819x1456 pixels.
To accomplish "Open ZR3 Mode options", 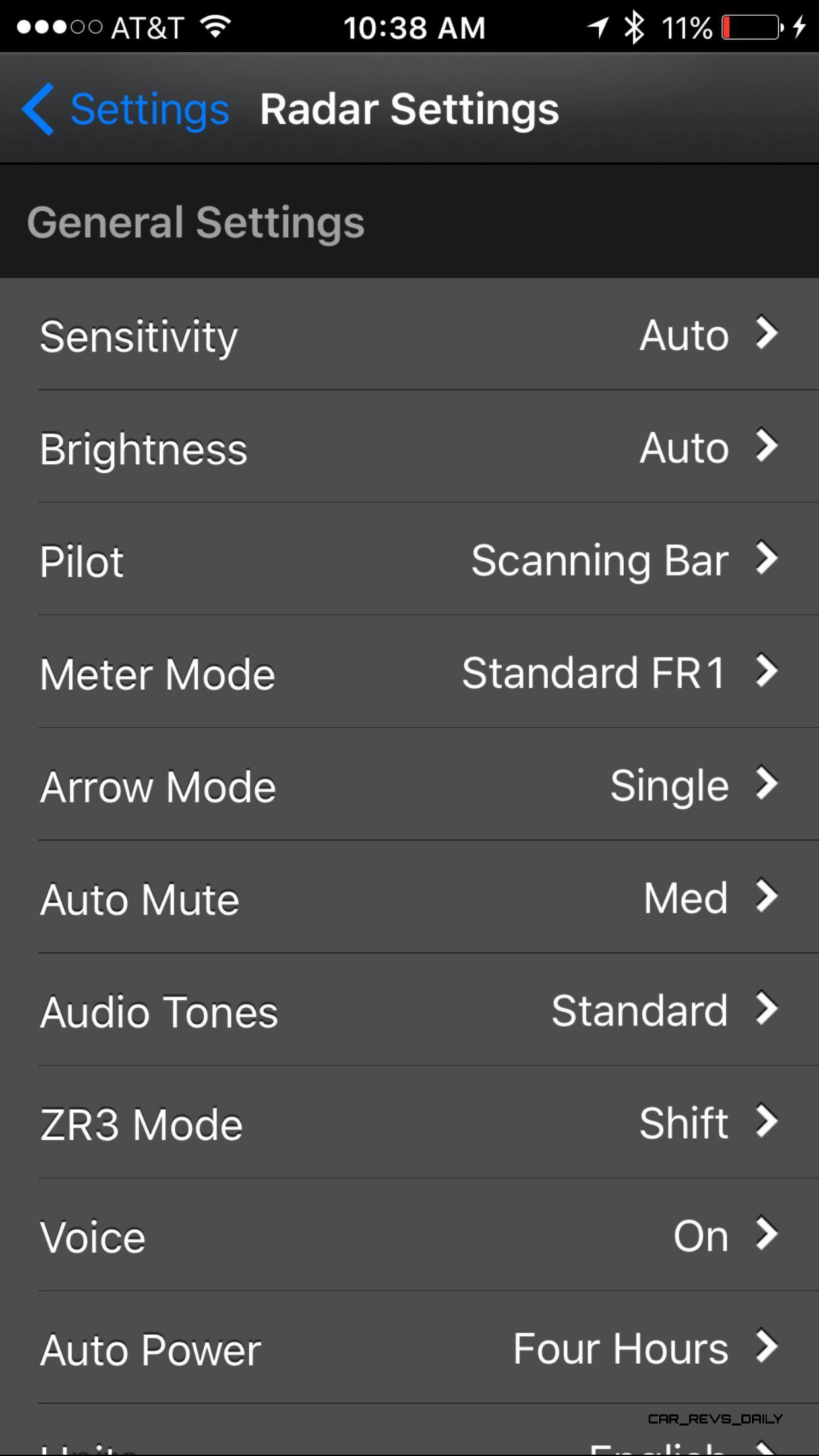I will pyautogui.click(x=409, y=1123).
